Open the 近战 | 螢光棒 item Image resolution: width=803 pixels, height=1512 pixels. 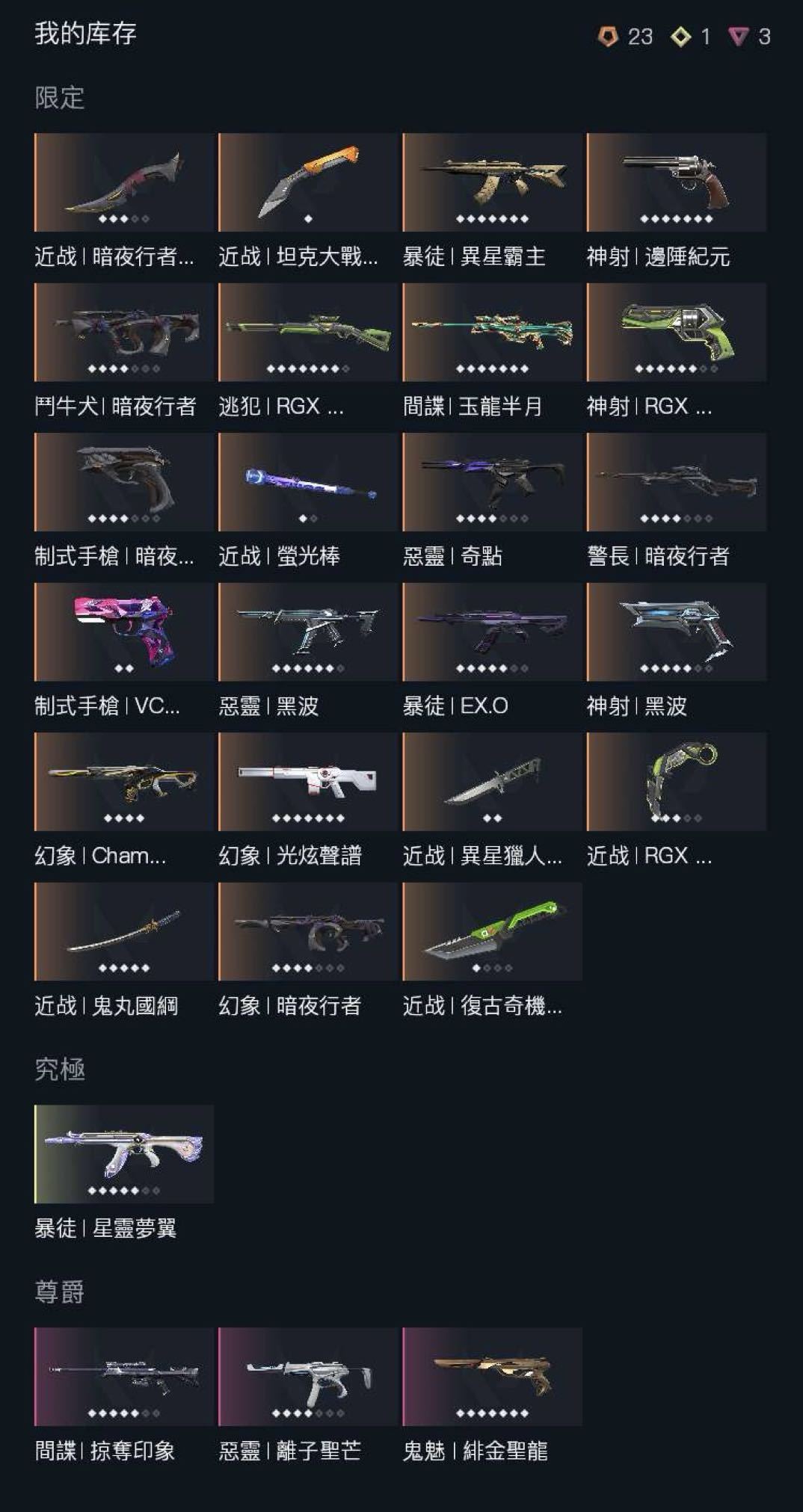[x=308, y=482]
